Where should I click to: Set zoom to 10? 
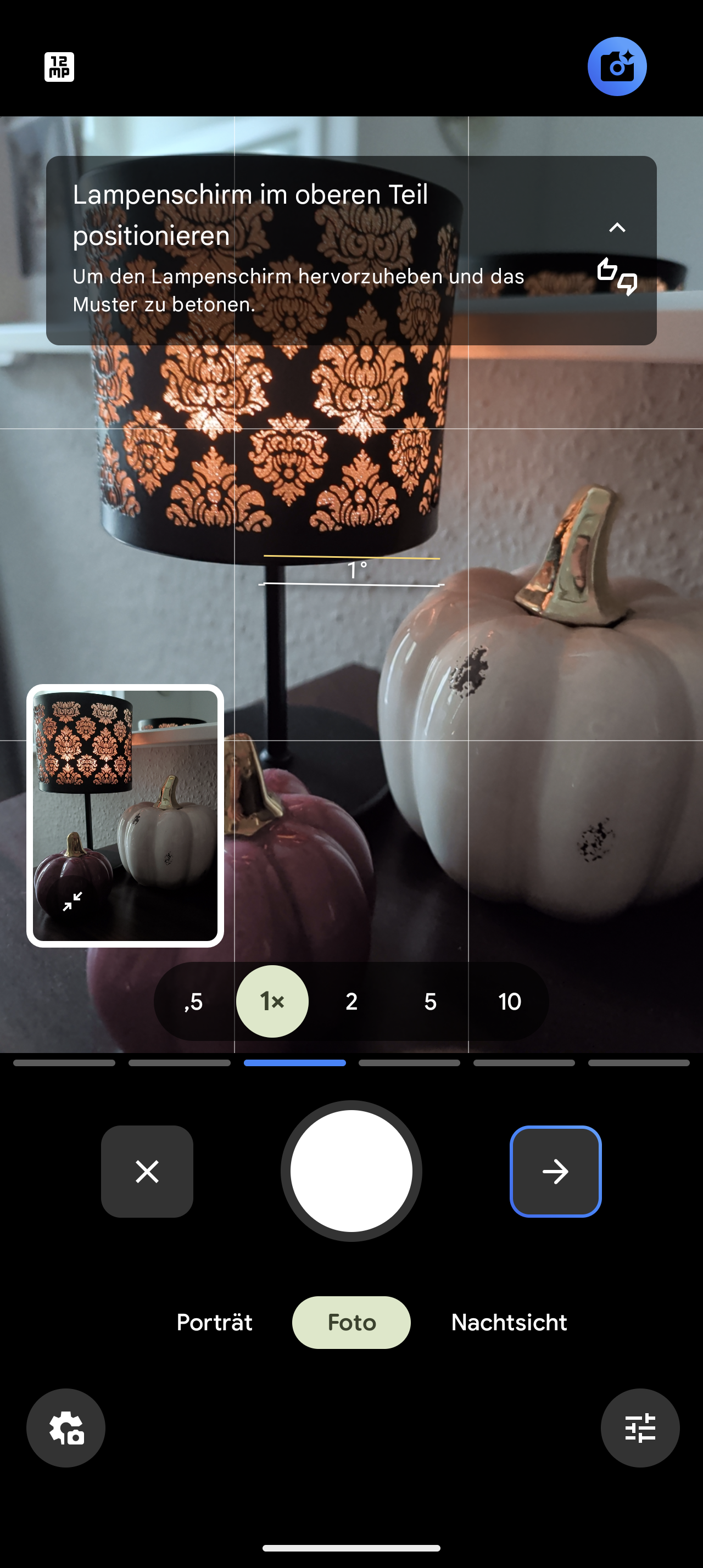point(510,1001)
